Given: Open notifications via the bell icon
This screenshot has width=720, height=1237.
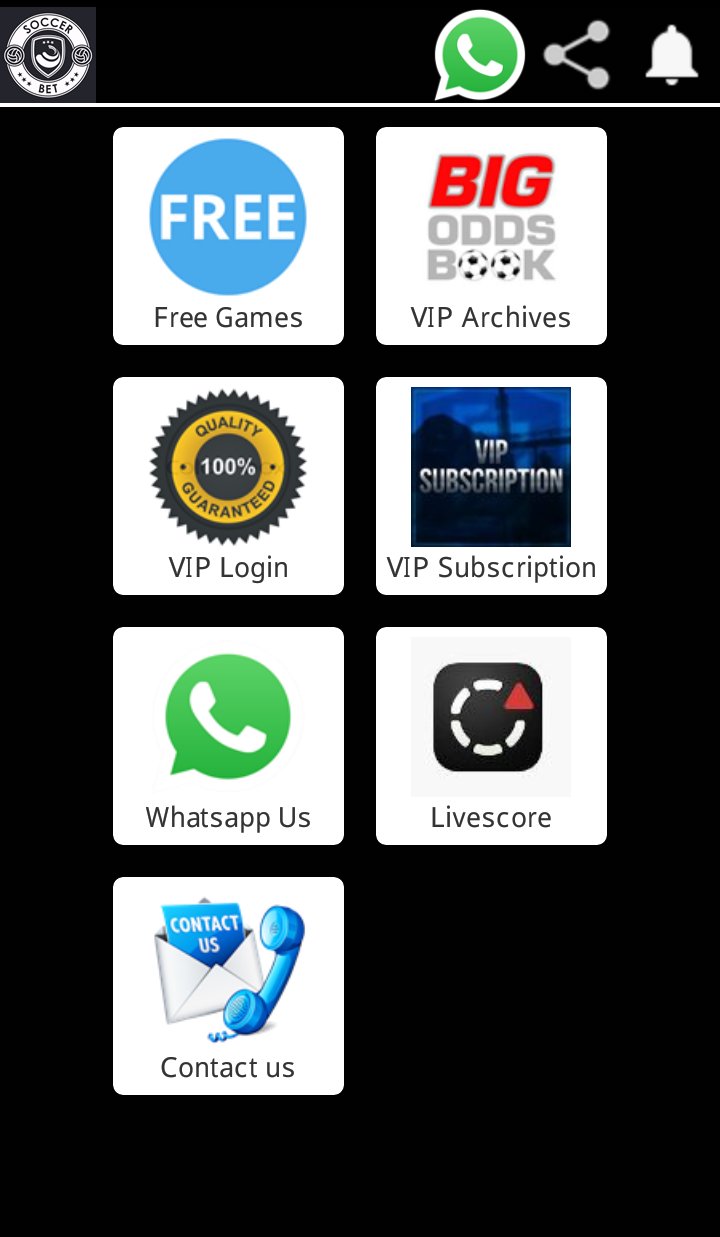Looking at the screenshot, I should click(670, 54).
